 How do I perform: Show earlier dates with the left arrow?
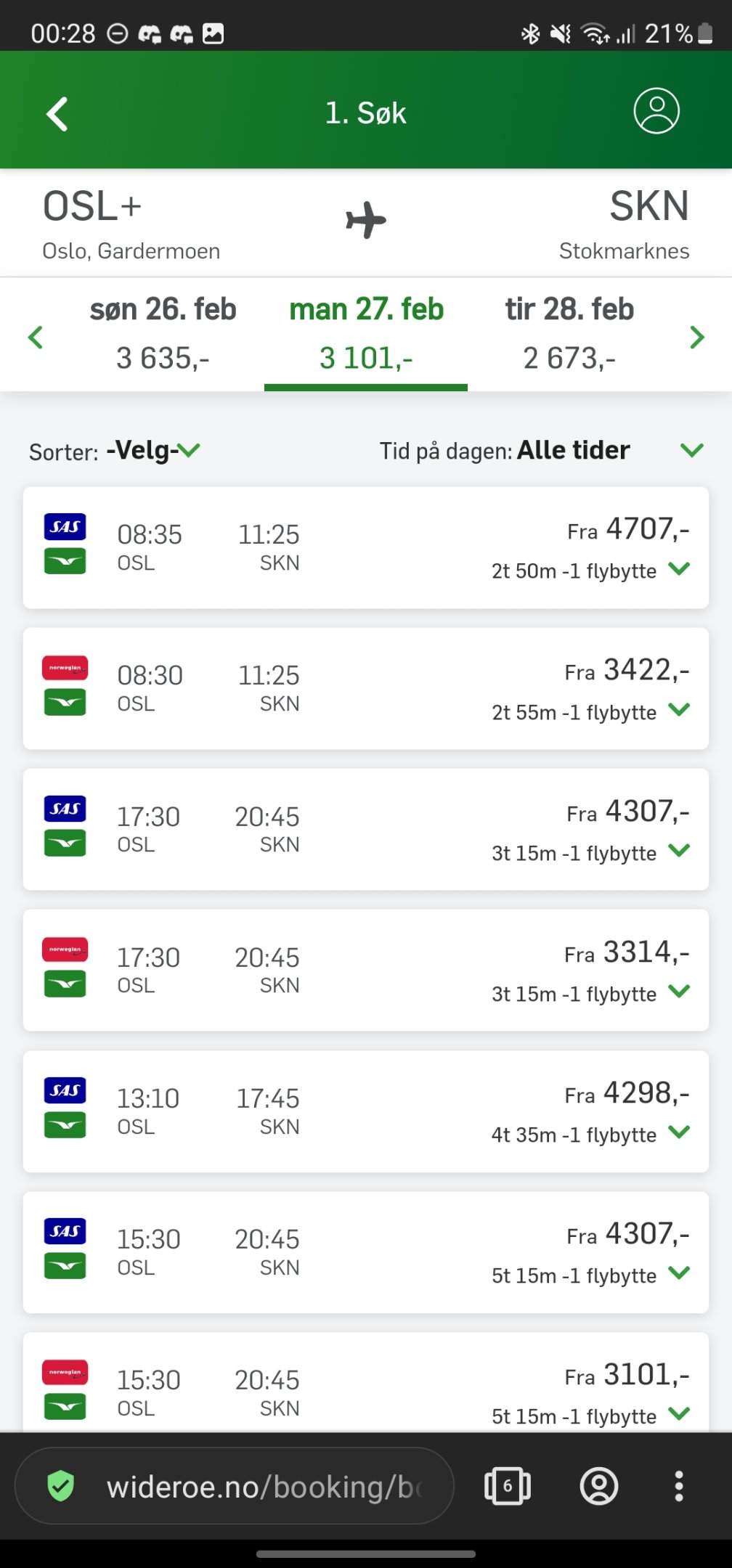point(36,337)
